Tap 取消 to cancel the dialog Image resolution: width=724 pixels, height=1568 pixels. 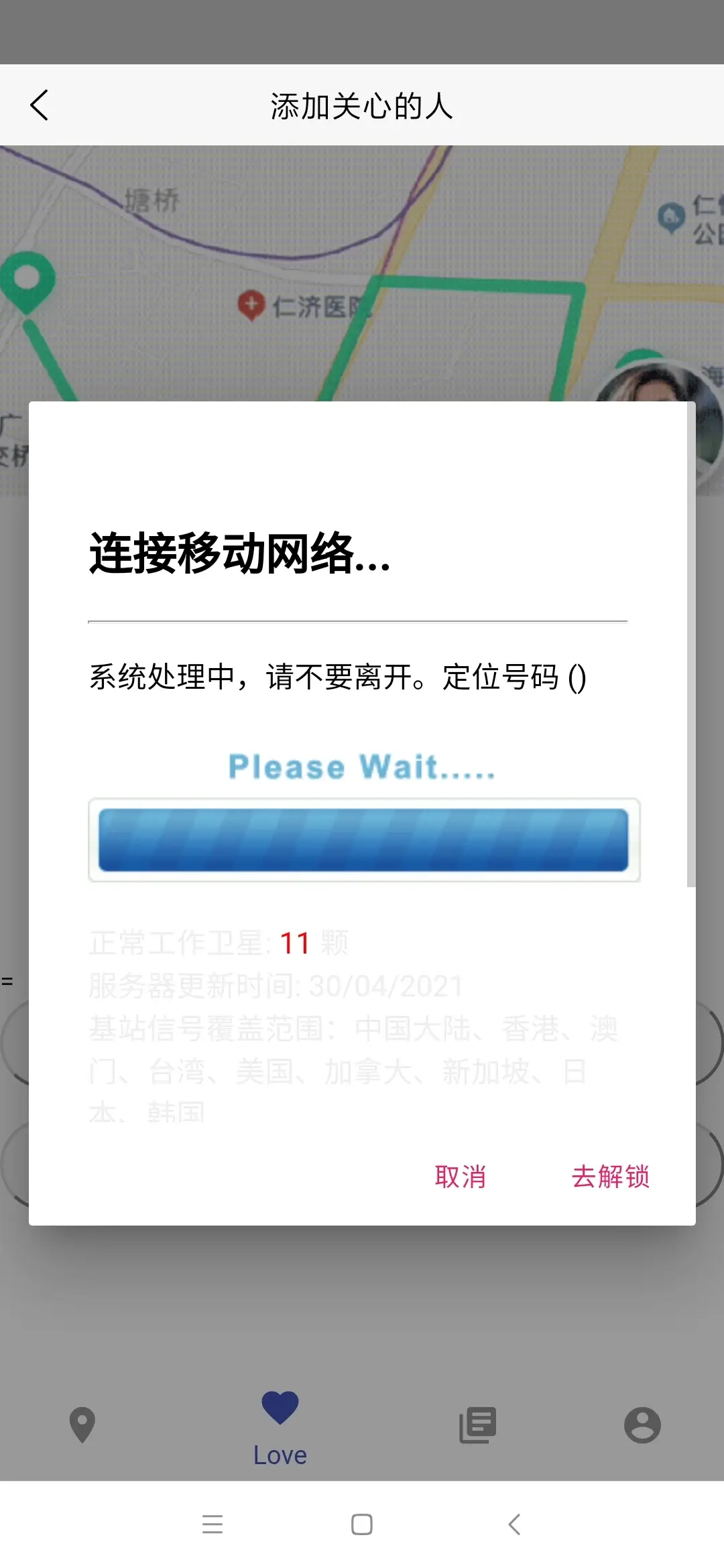point(460,1176)
